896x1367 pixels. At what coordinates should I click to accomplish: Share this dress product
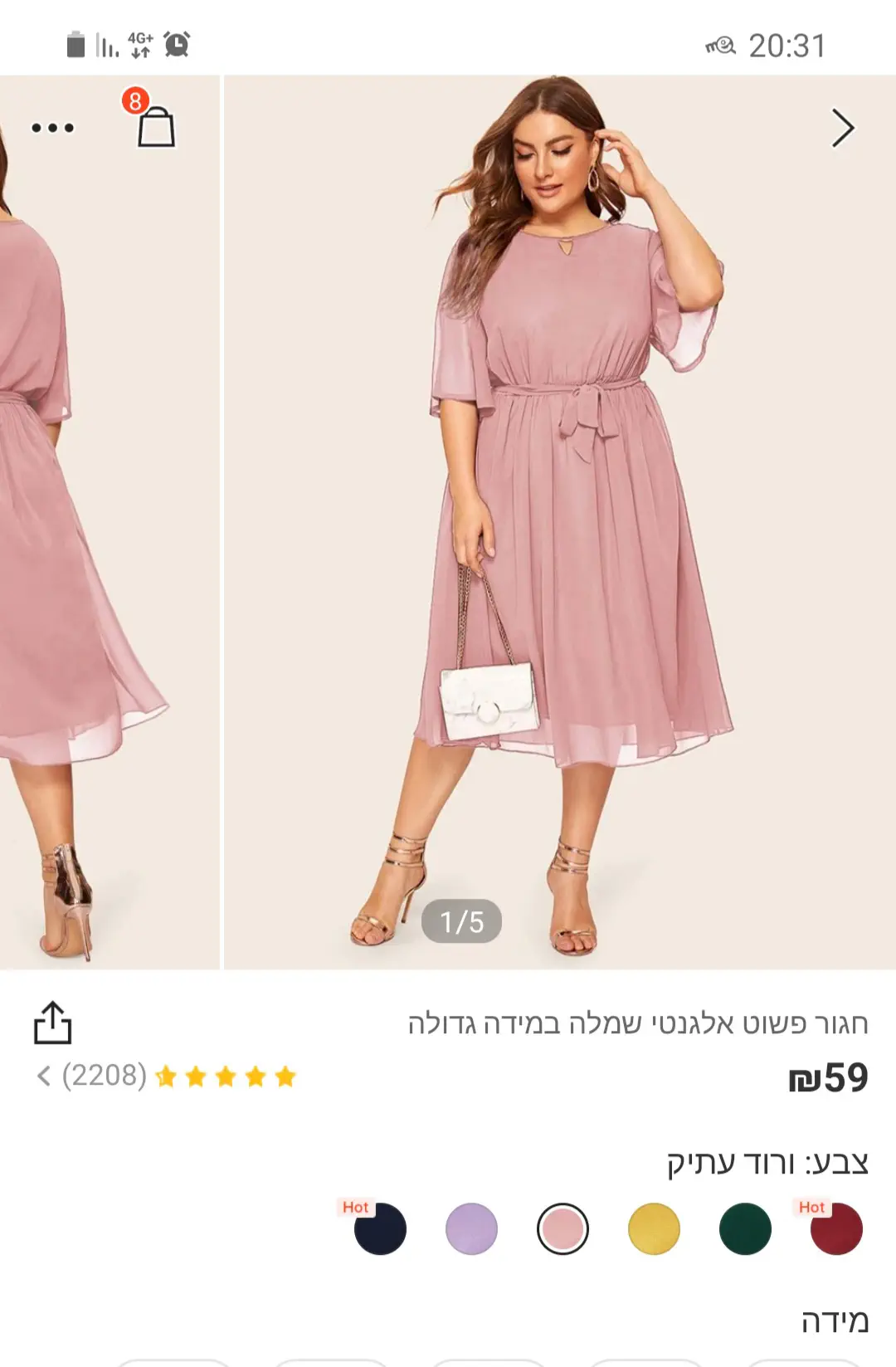pyautogui.click(x=52, y=1023)
